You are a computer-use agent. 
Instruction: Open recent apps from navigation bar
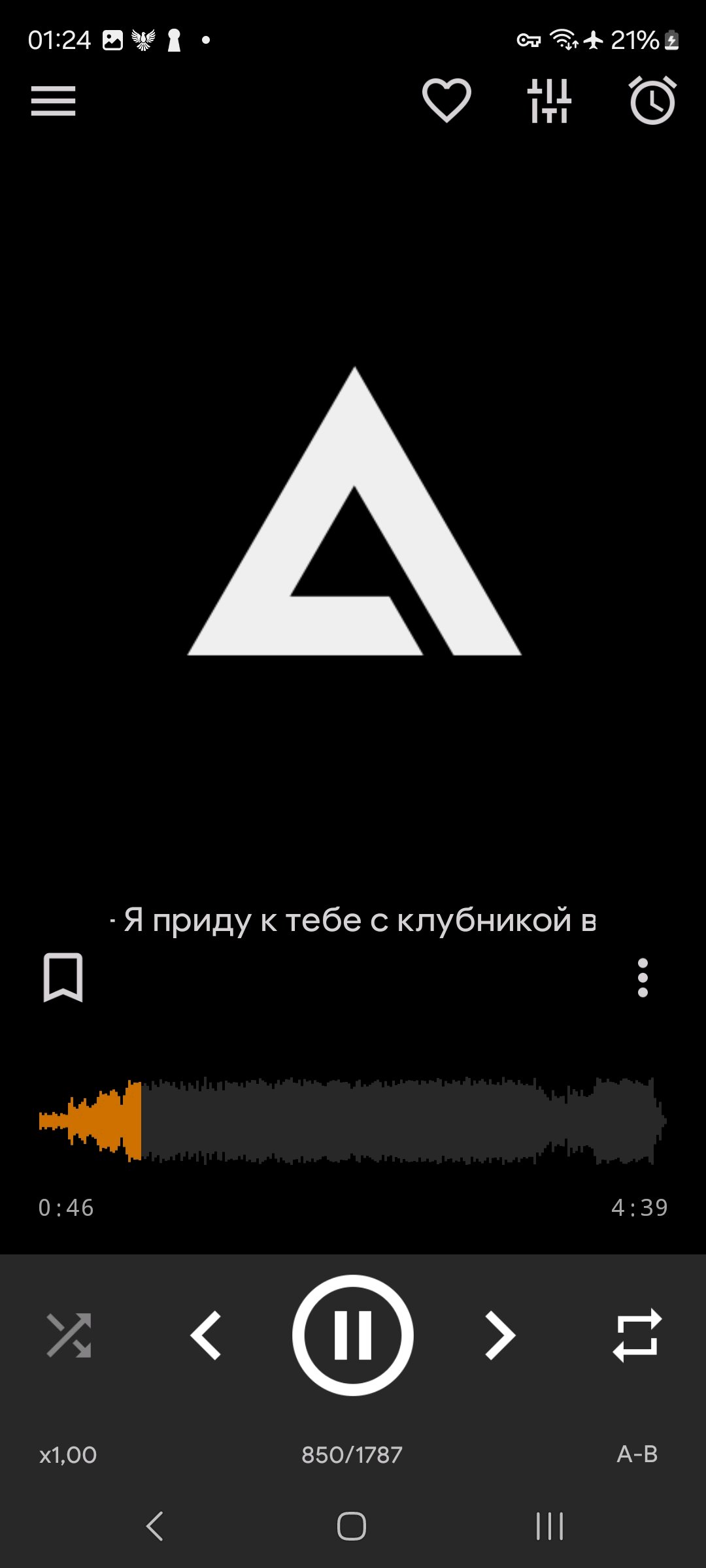[x=550, y=1526]
